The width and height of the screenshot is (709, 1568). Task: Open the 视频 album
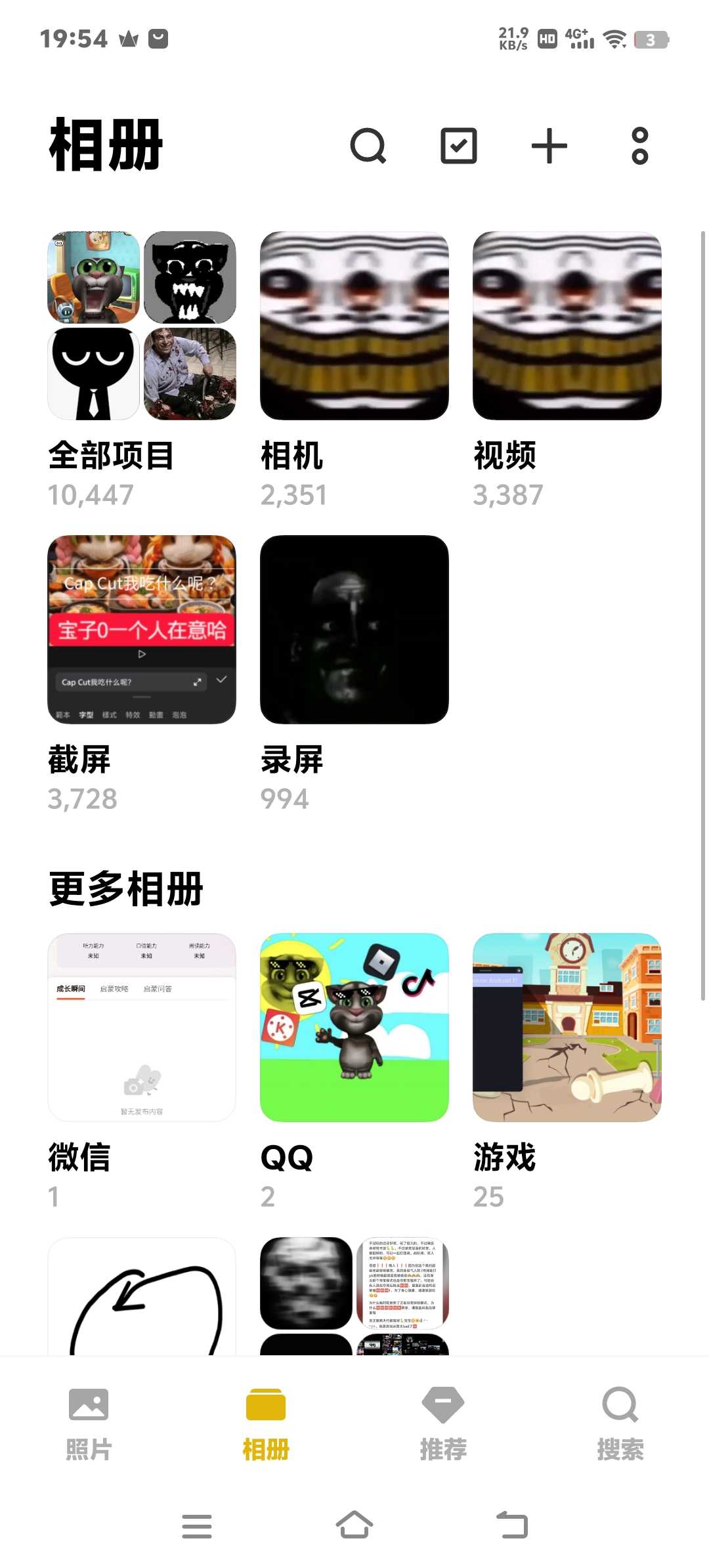click(x=567, y=326)
